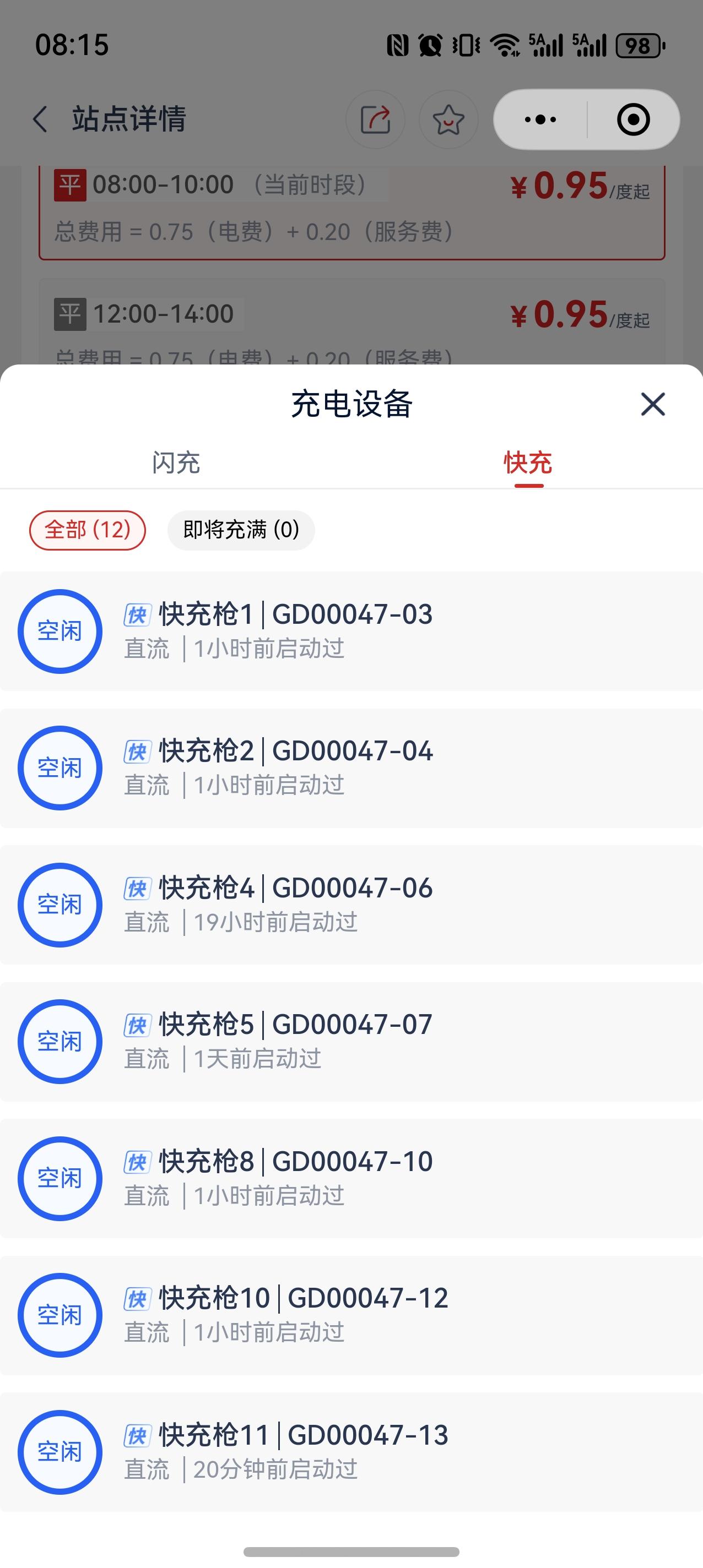Screen dimensions: 703x1568
Task: Select the 全部 (12) filter chip
Action: pyautogui.click(x=87, y=530)
